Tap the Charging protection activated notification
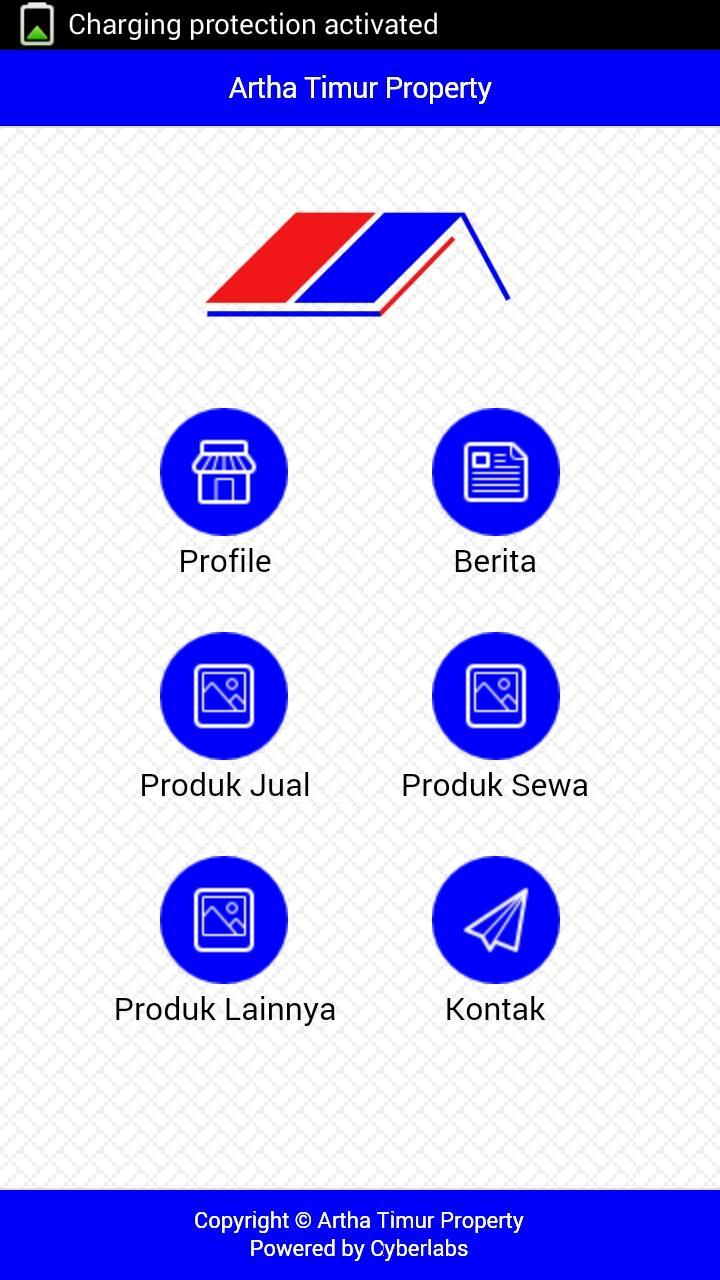 click(250, 23)
